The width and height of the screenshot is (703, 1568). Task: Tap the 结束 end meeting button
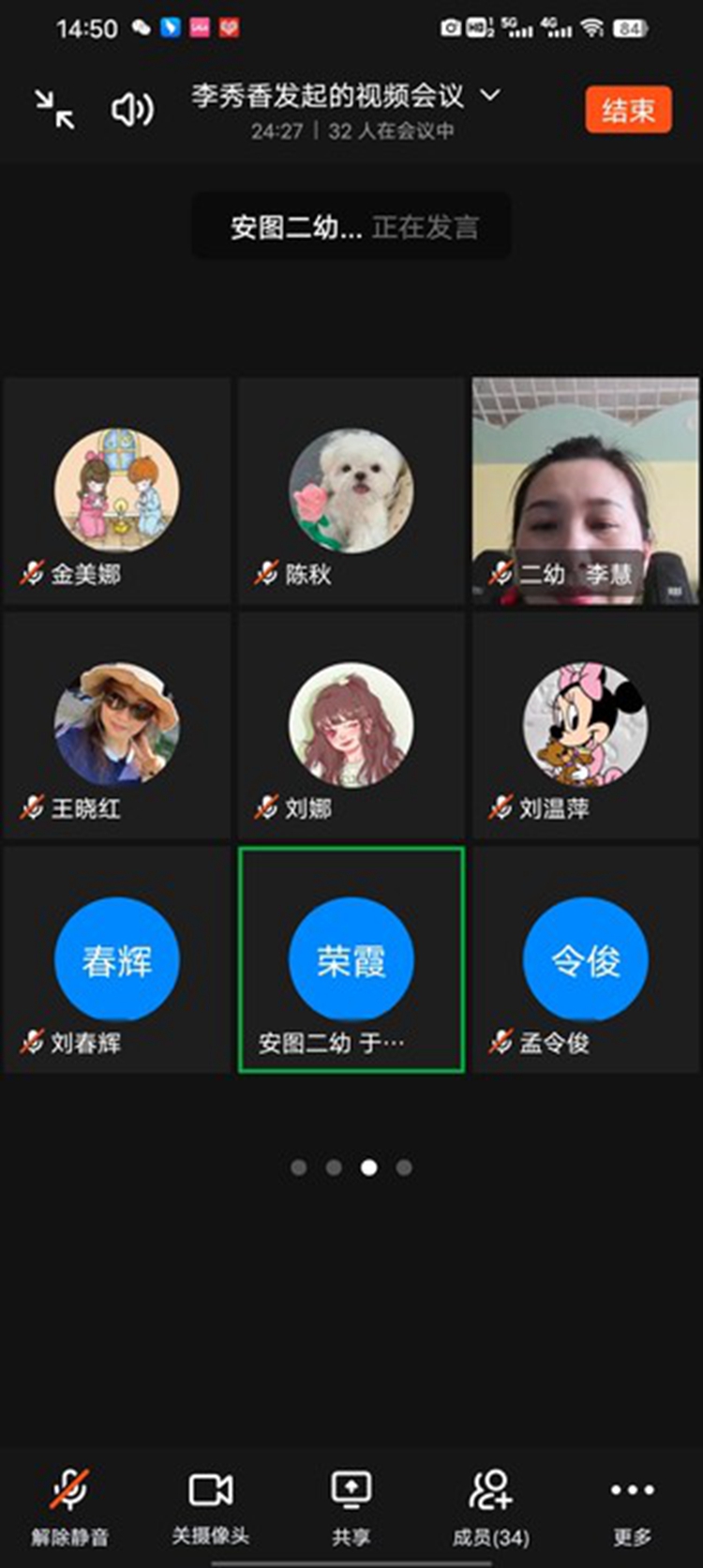point(628,110)
